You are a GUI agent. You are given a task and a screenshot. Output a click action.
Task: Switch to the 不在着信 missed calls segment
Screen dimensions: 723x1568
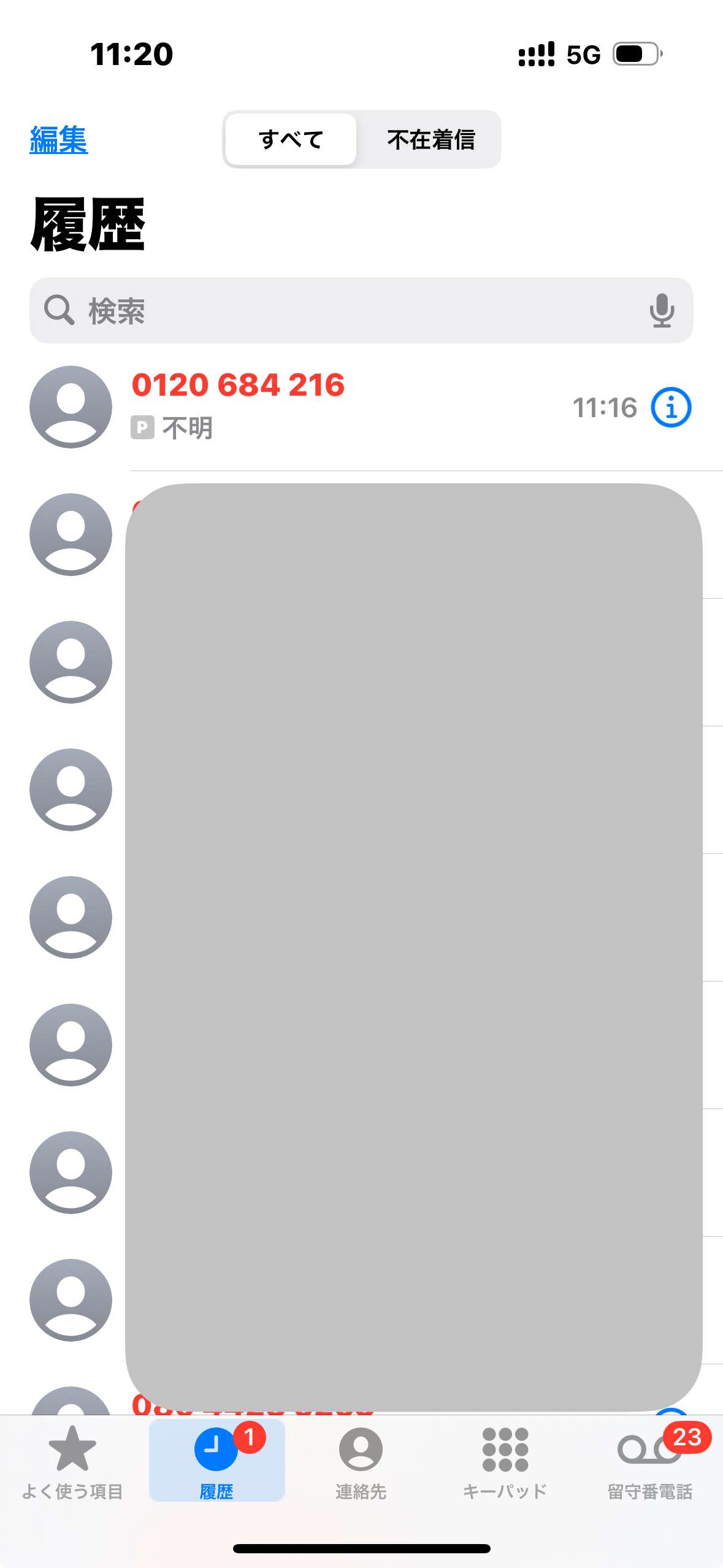[430, 140]
